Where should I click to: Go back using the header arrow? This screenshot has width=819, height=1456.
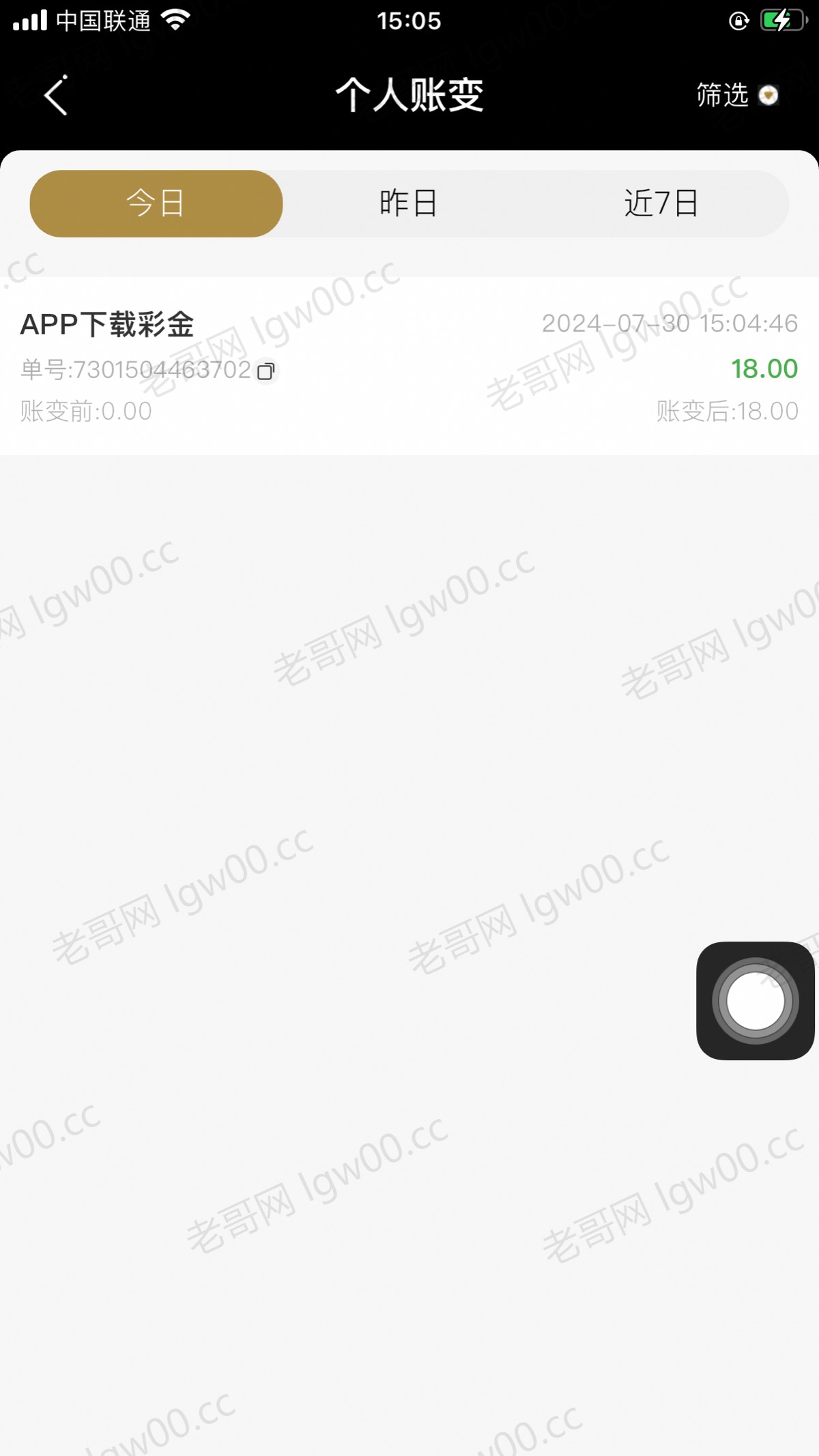coord(56,96)
